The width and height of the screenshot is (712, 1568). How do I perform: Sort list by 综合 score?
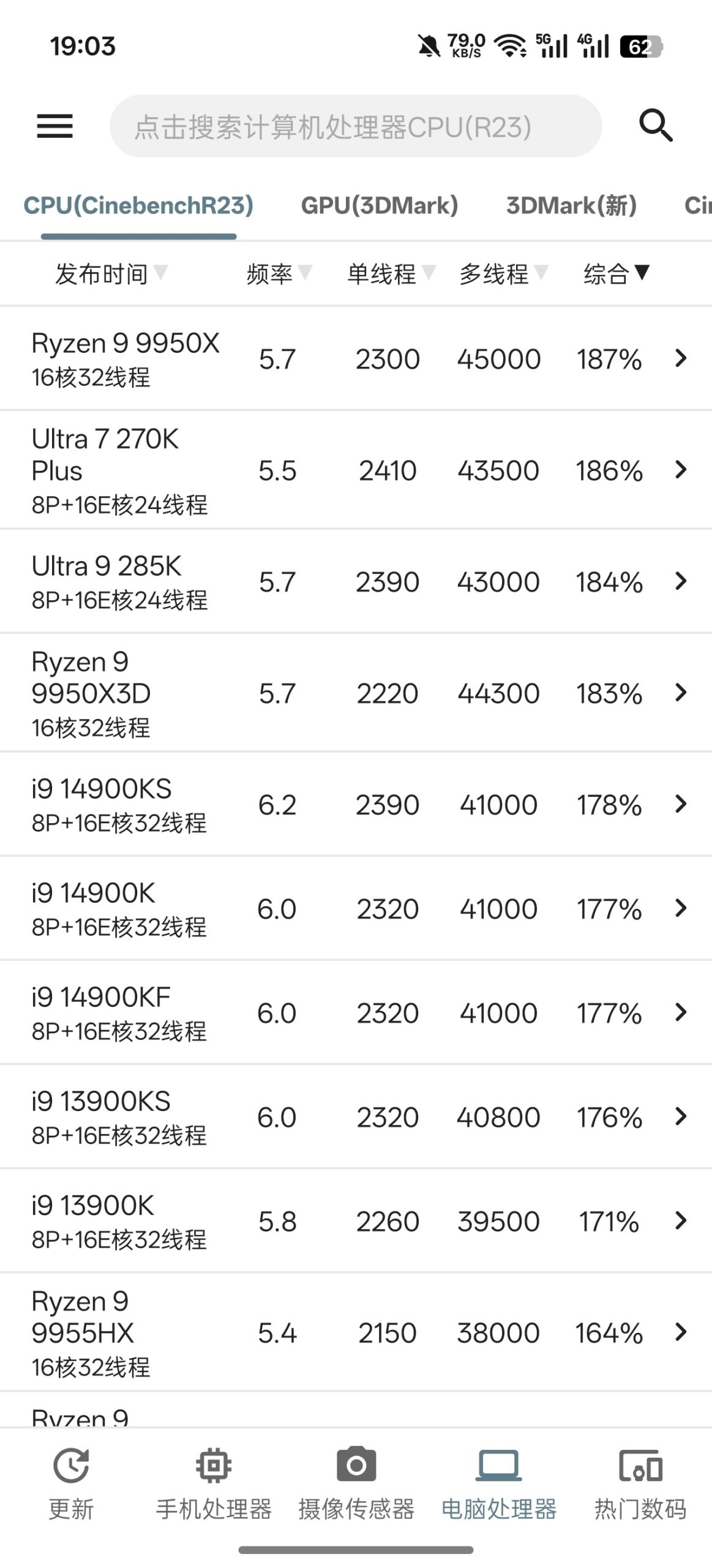tap(615, 274)
